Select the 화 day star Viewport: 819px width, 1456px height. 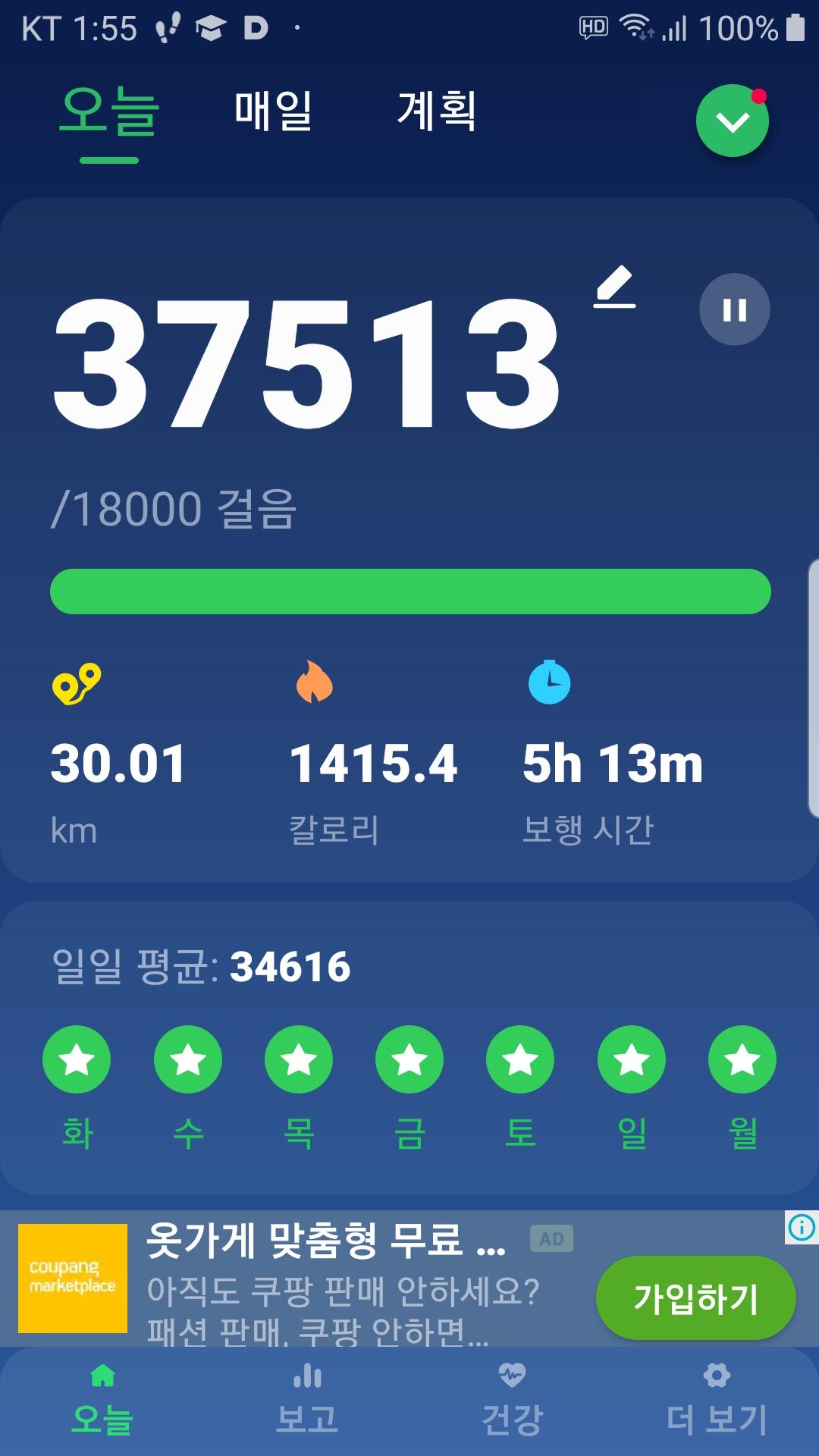pos(77,1059)
